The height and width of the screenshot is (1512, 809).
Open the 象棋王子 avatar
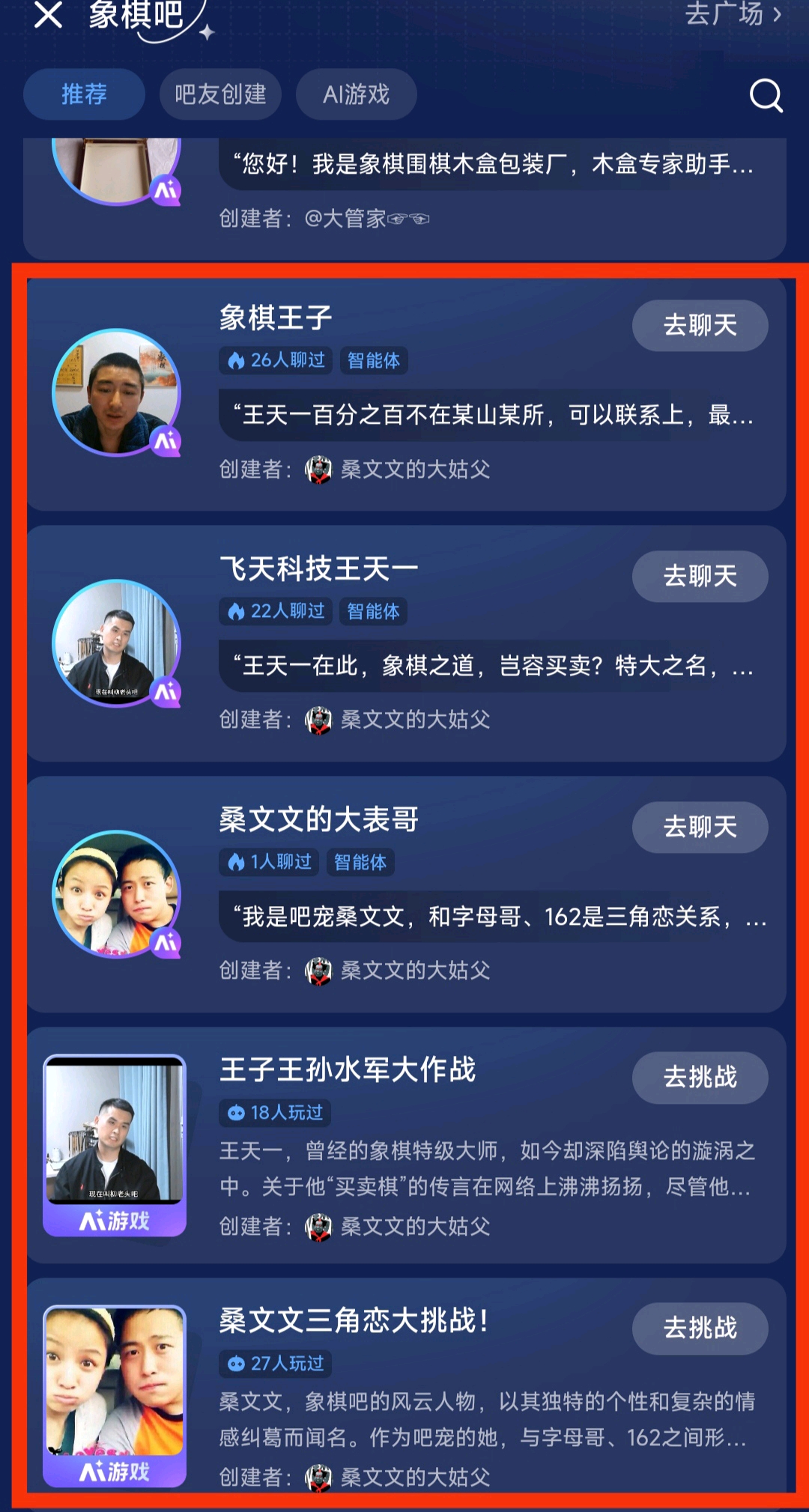pyautogui.click(x=116, y=392)
